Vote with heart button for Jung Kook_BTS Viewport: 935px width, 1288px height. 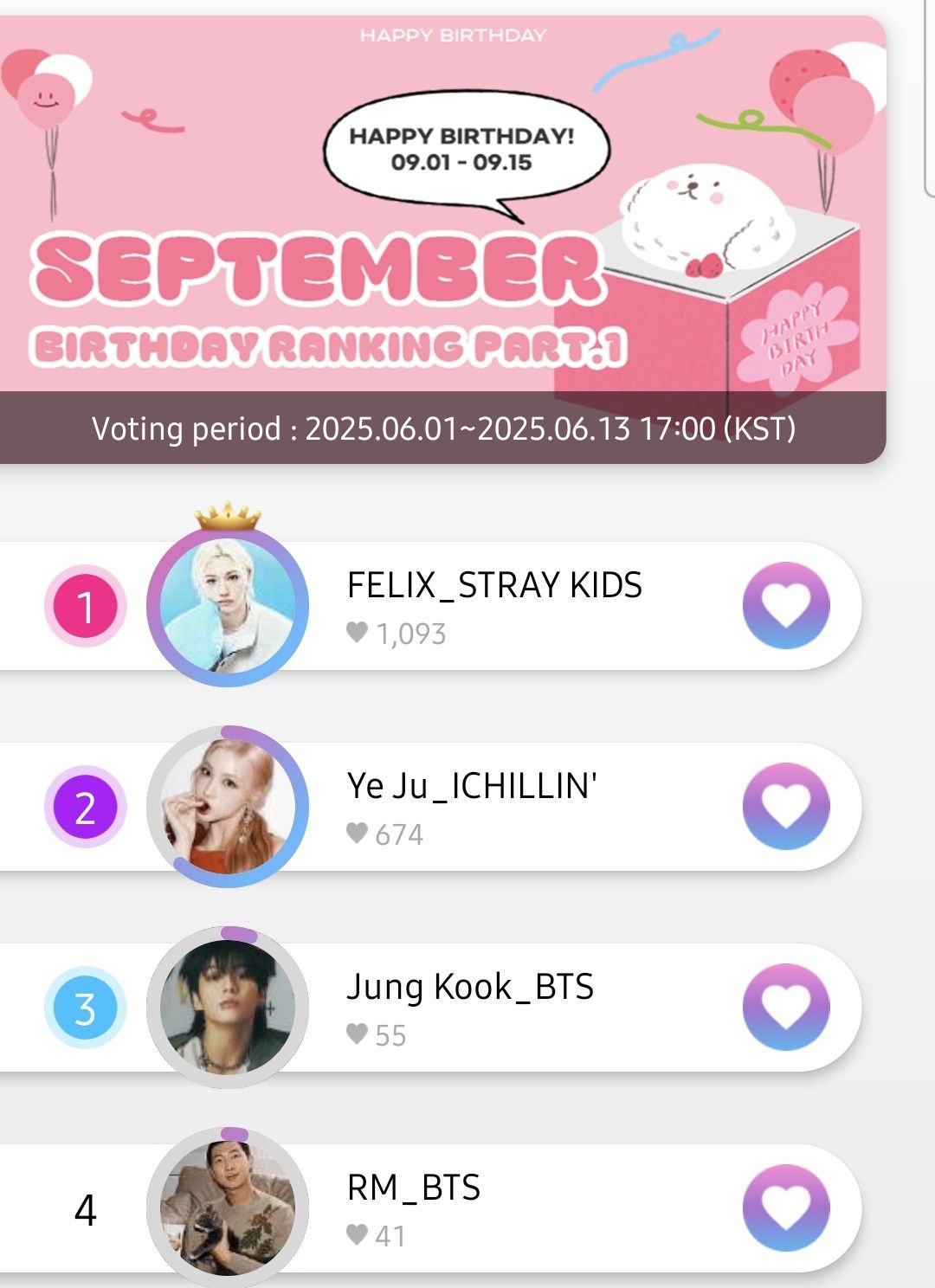[786, 1007]
